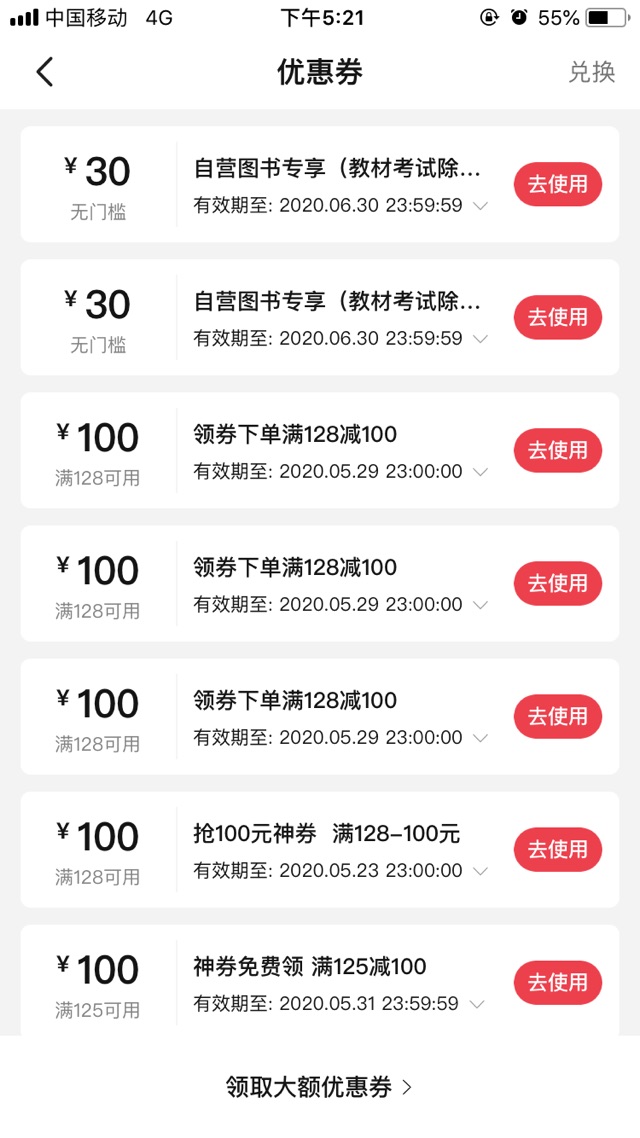Expand details of coupon expiring 2020.05.31
The width and height of the screenshot is (640, 1138).
[477, 1004]
